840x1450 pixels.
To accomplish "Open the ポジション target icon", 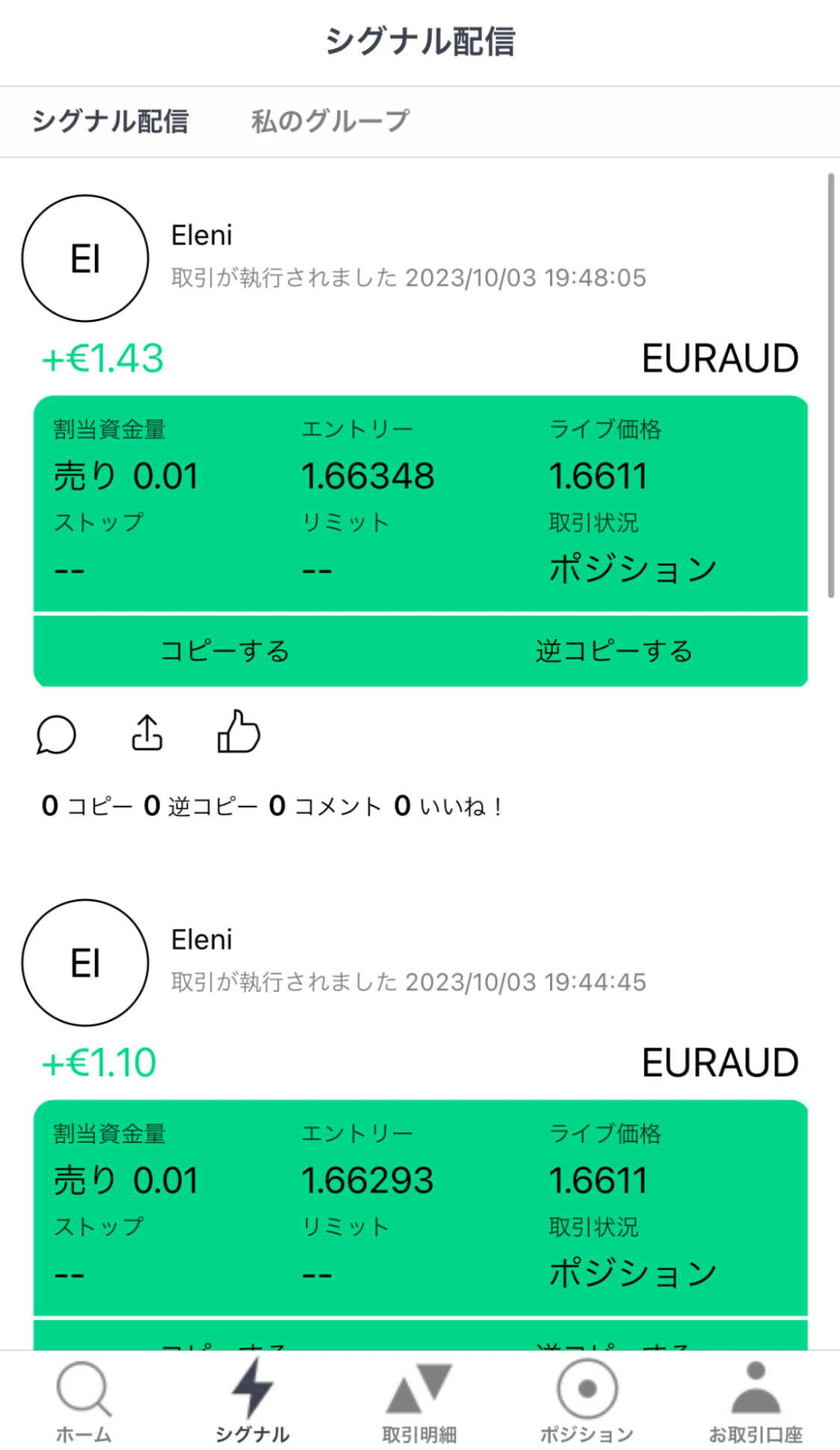I will [587, 1395].
